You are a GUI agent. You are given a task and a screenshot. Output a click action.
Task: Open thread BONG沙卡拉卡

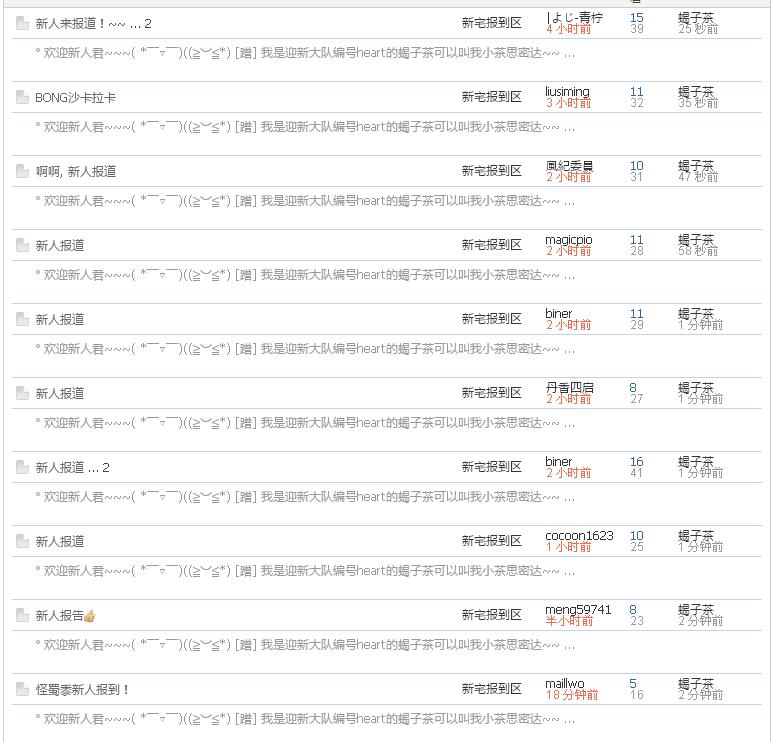point(75,97)
